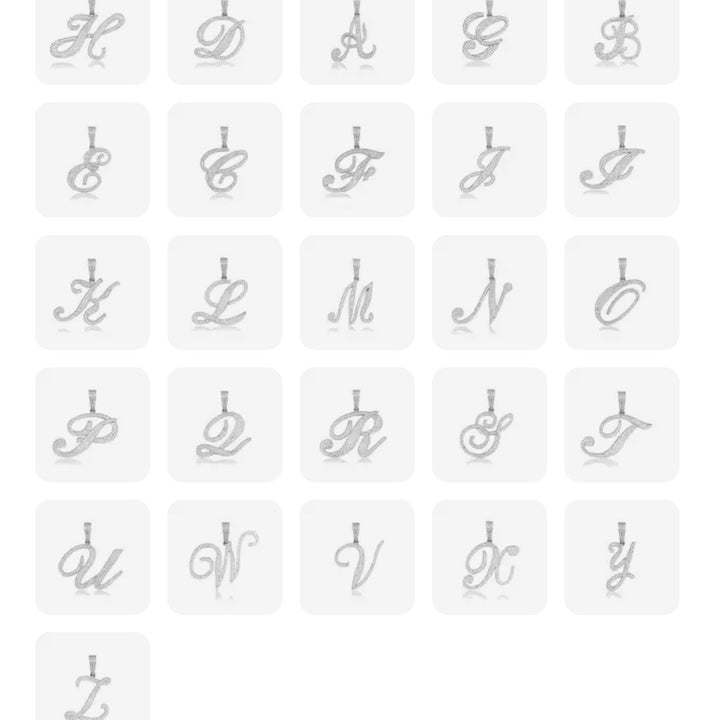Choose the letter P pendant tile

tap(92, 425)
